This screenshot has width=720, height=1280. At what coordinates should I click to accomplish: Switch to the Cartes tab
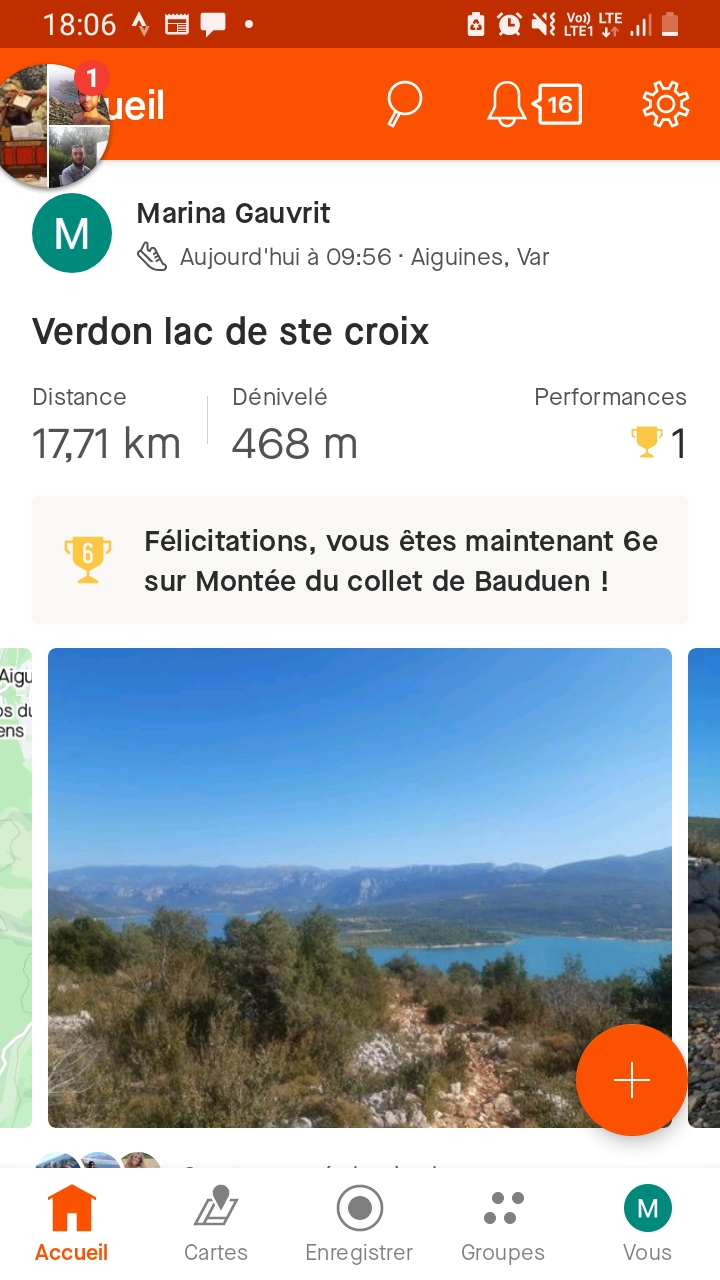(216, 1224)
